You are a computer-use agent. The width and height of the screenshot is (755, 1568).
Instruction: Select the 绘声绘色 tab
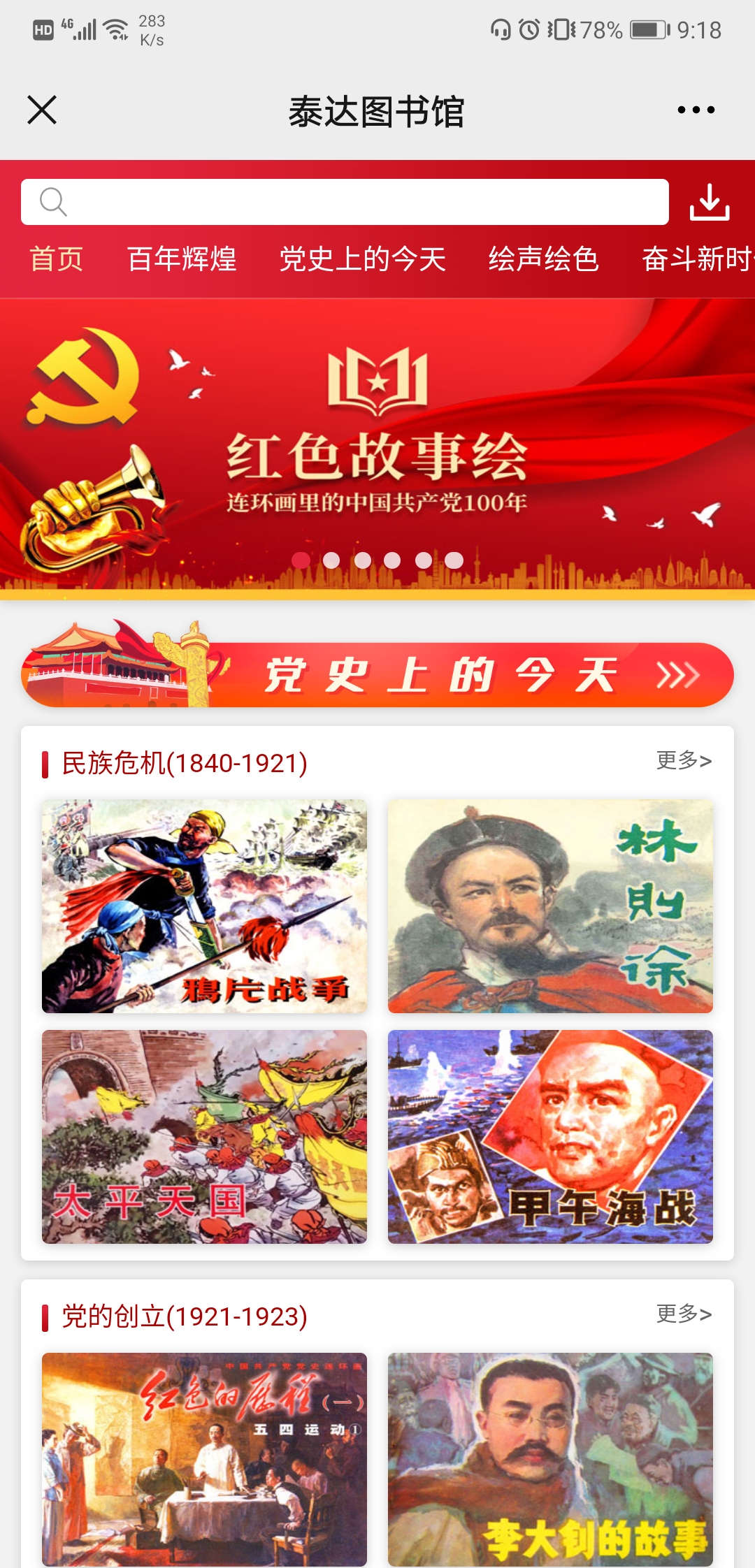[x=543, y=259]
